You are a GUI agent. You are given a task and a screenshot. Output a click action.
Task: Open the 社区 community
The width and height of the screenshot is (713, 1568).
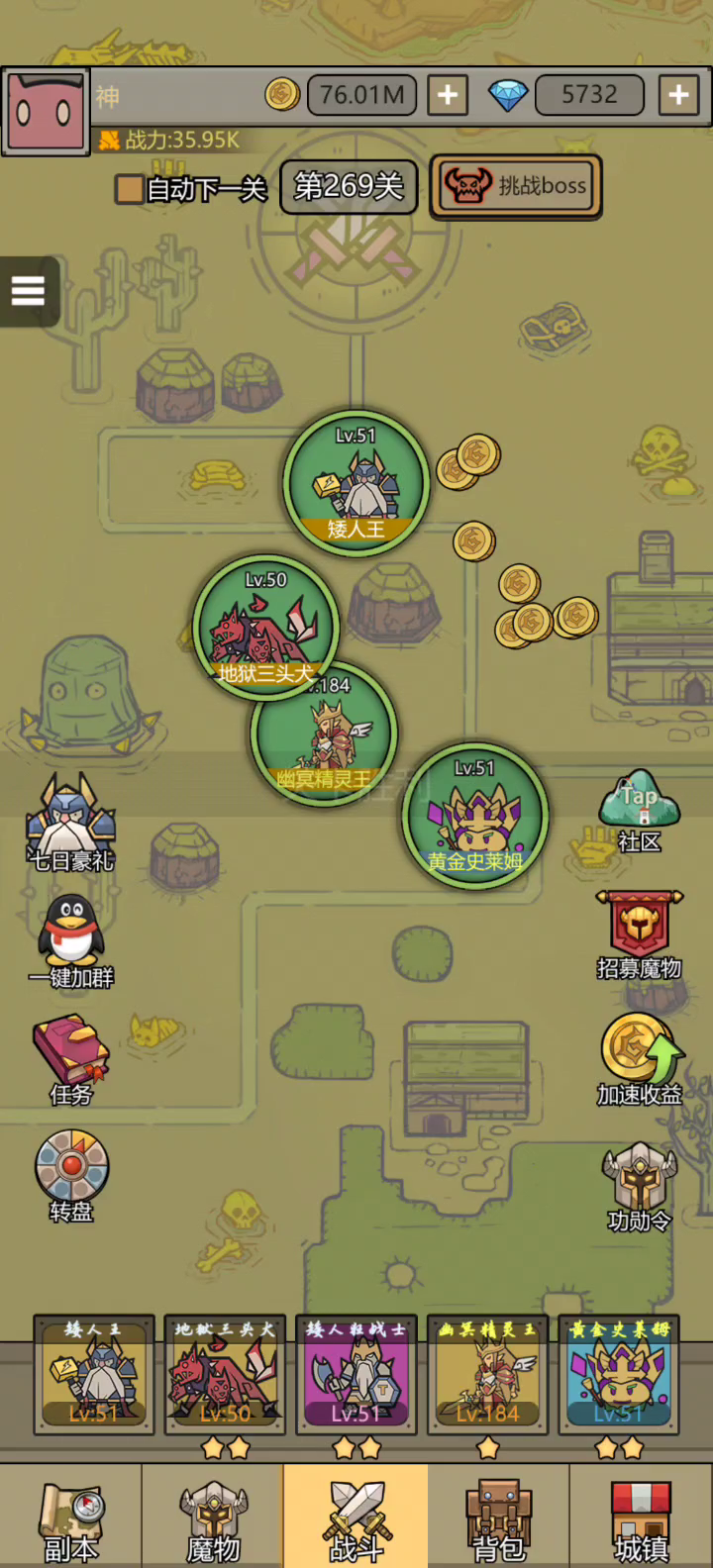[640, 812]
